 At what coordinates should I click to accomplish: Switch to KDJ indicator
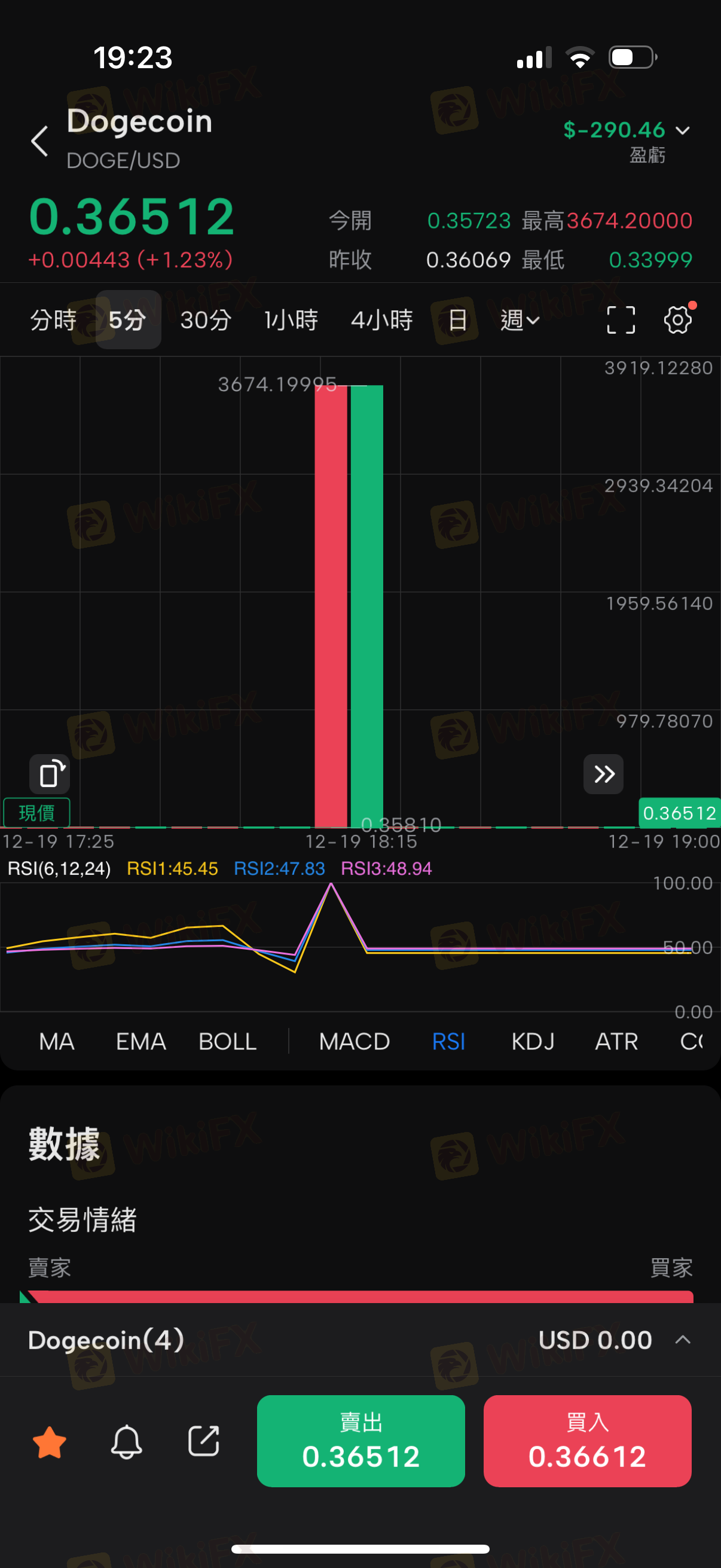coord(533,1042)
